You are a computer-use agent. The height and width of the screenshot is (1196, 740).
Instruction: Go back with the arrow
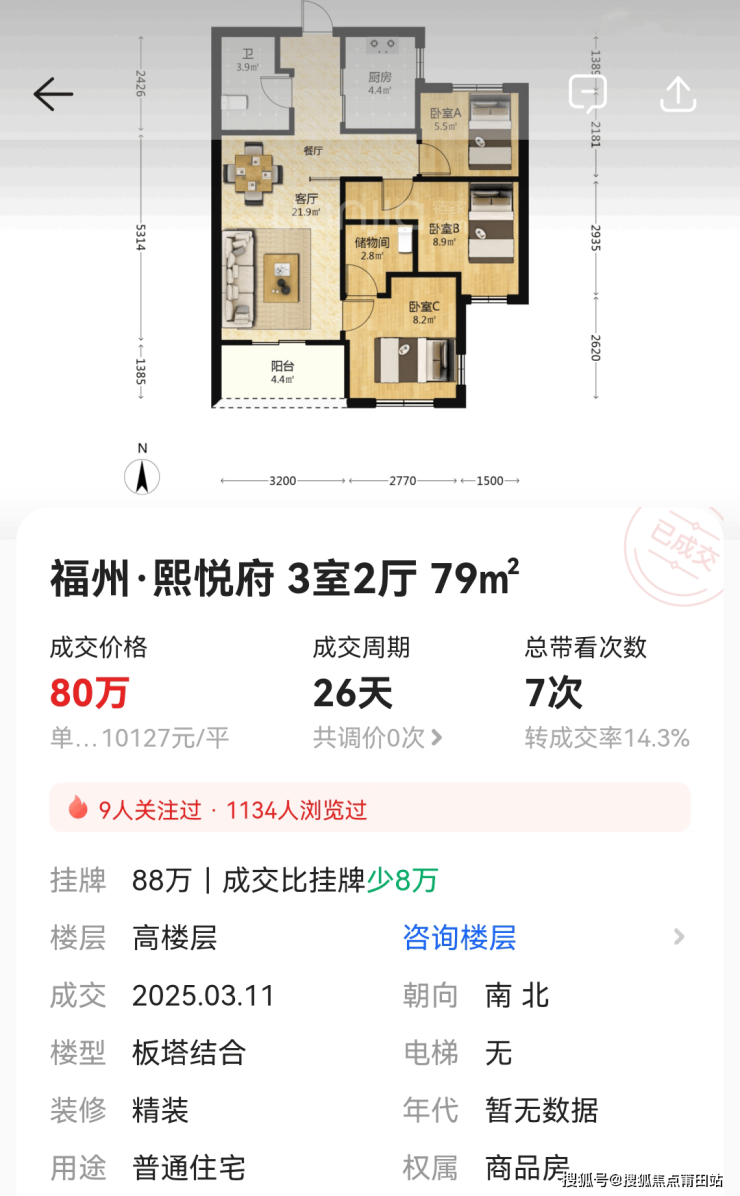click(53, 94)
